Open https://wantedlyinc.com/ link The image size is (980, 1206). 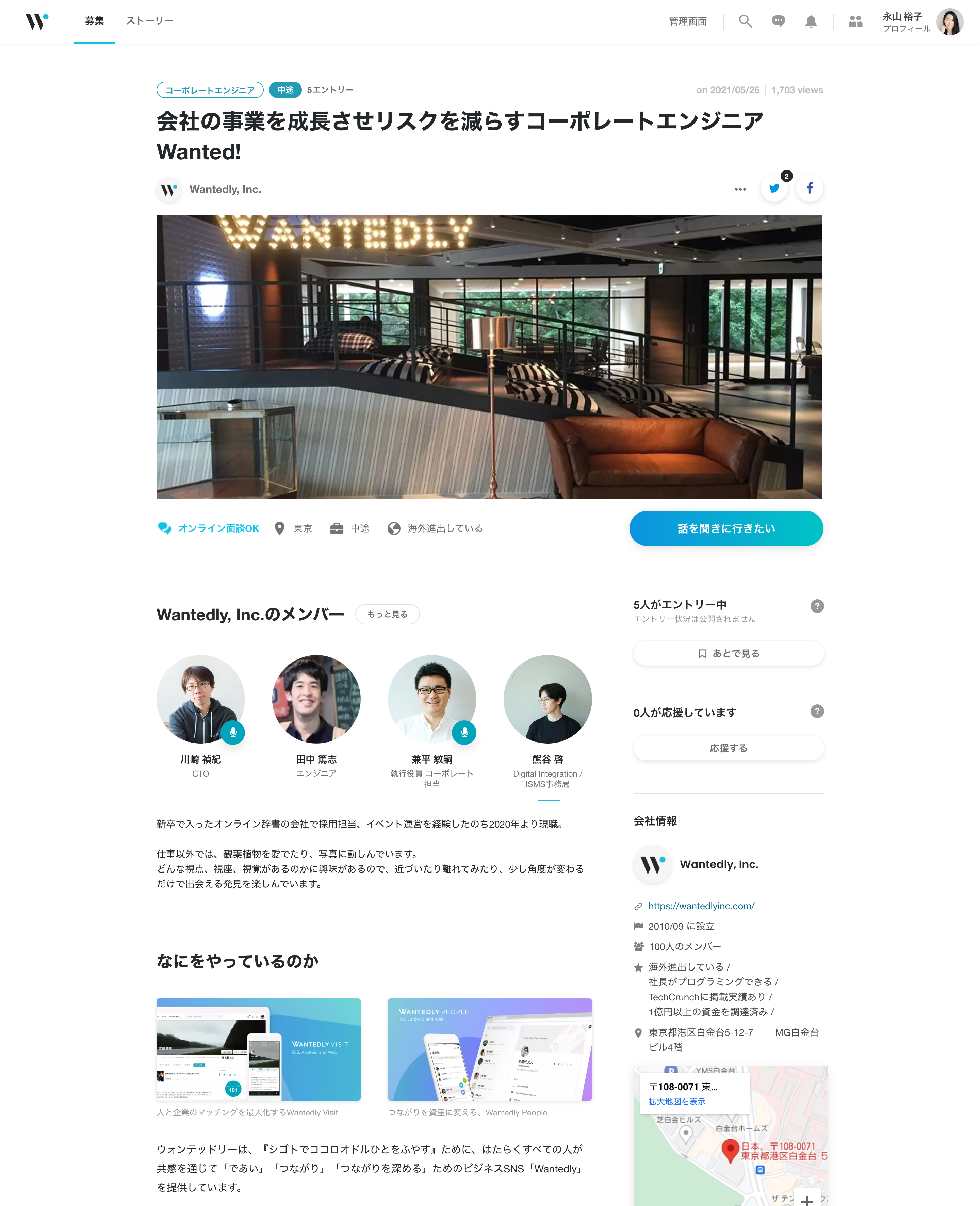pyautogui.click(x=701, y=906)
